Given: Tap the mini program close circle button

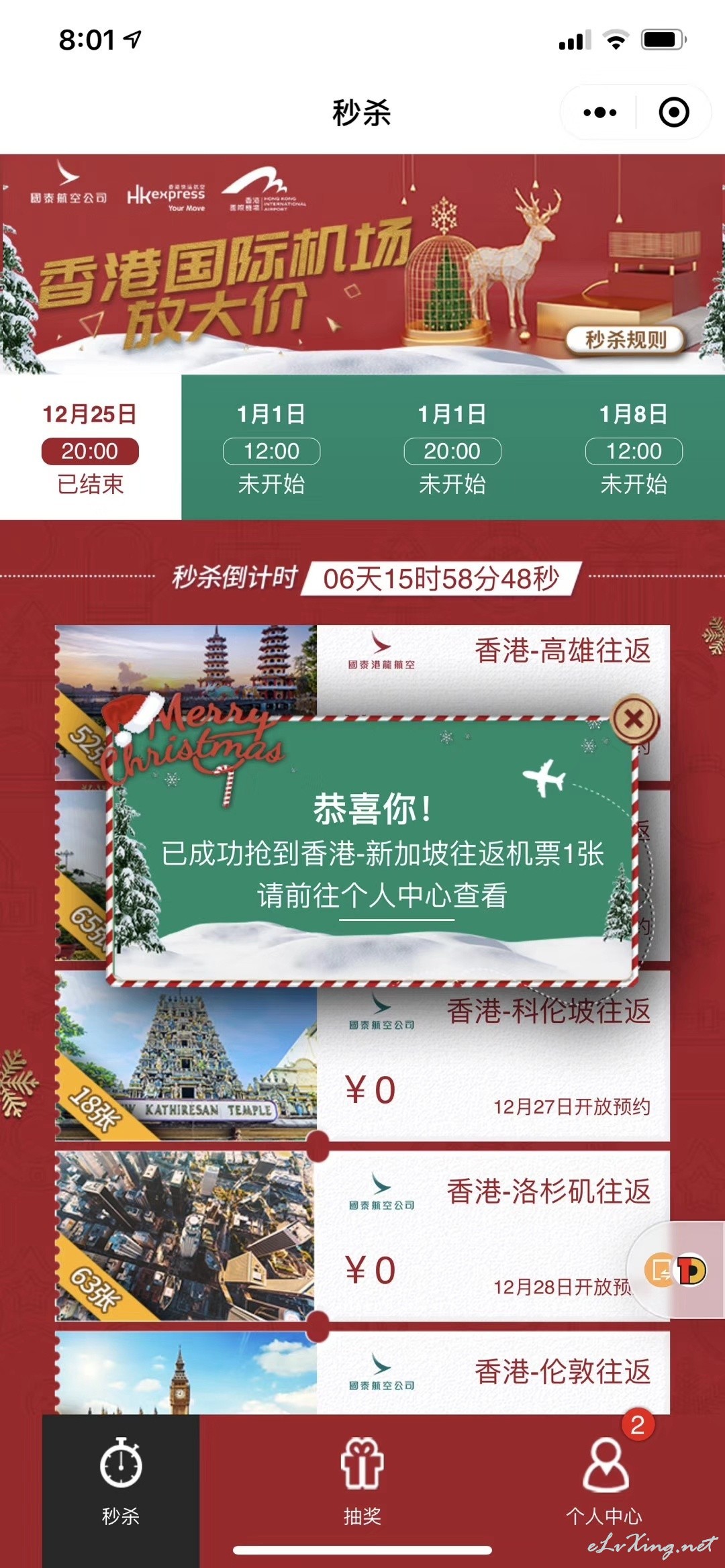Looking at the screenshot, I should pyautogui.click(x=674, y=112).
